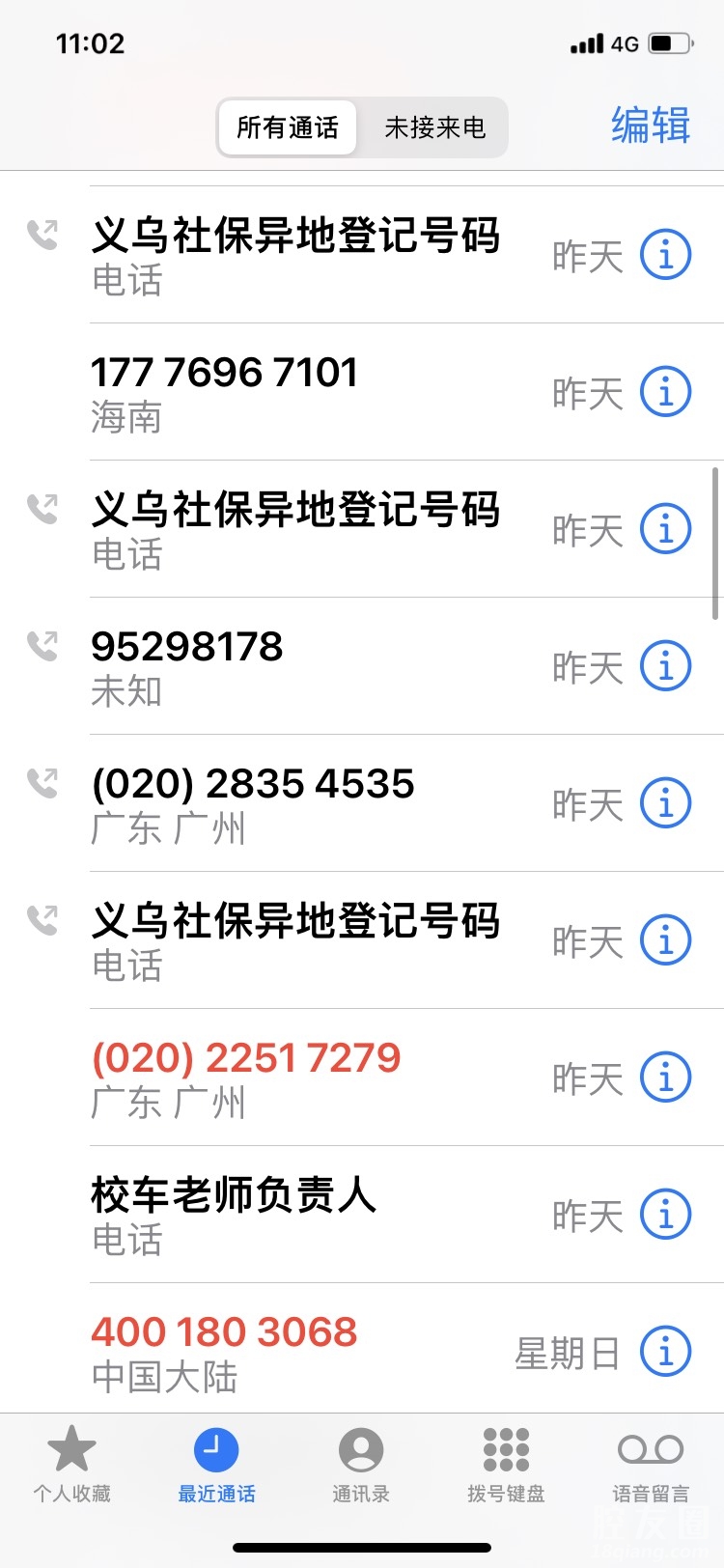This screenshot has width=724, height=1568.
Task: Show info for (020) 2835 4535
Action: coord(665,803)
